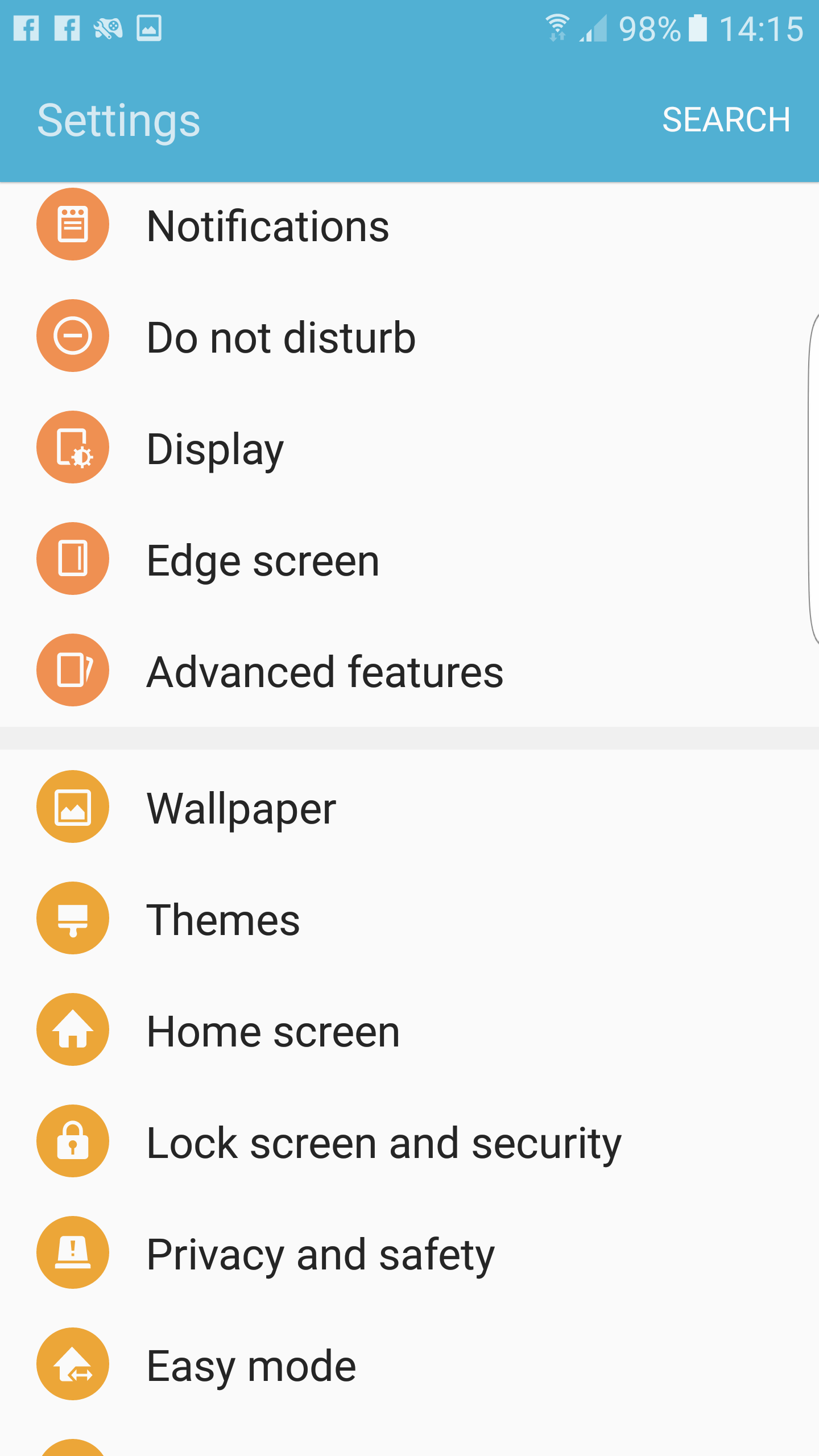Open Themes settings
The height and width of the screenshot is (1456, 819).
[x=223, y=919]
